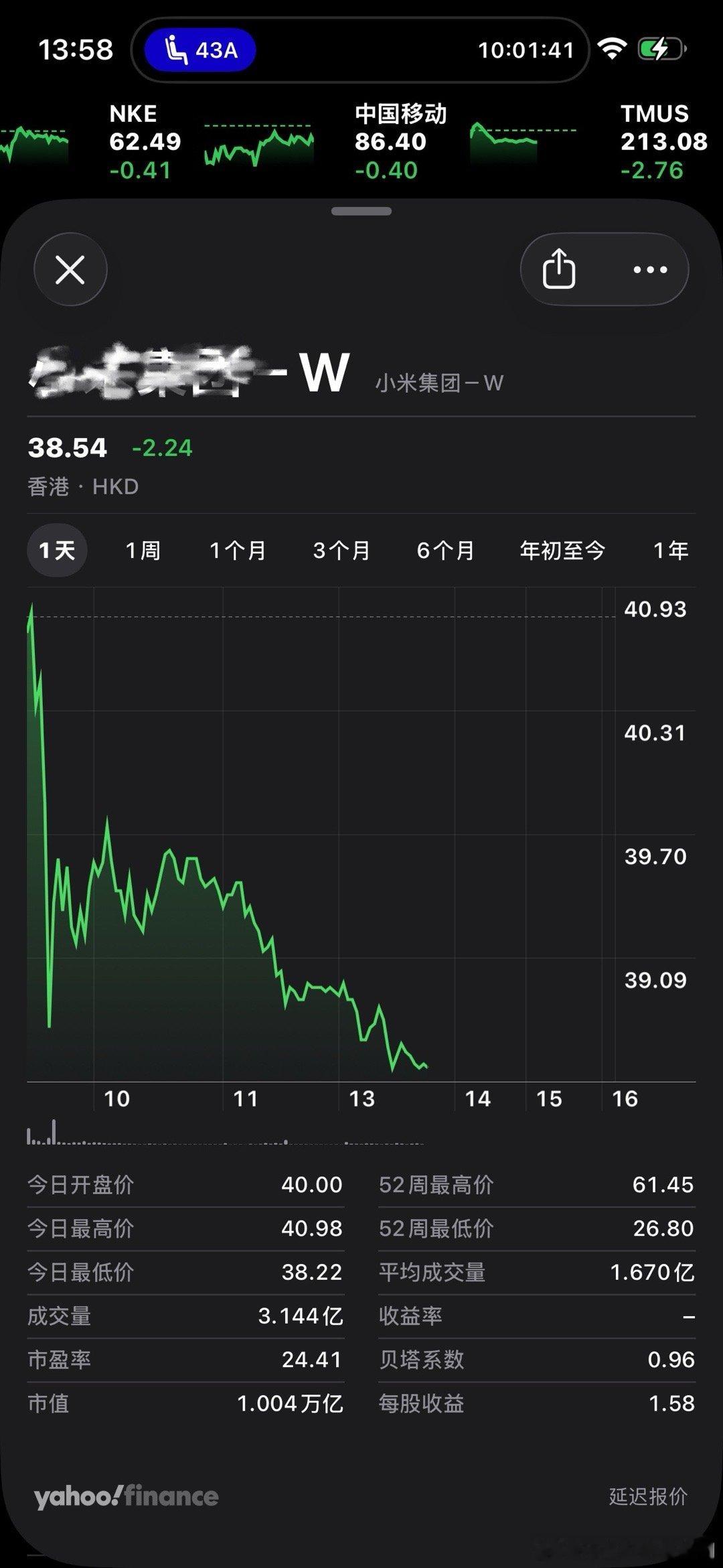The height and width of the screenshot is (1568, 723).
Task: Switch to the 6个月 range
Action: click(445, 551)
